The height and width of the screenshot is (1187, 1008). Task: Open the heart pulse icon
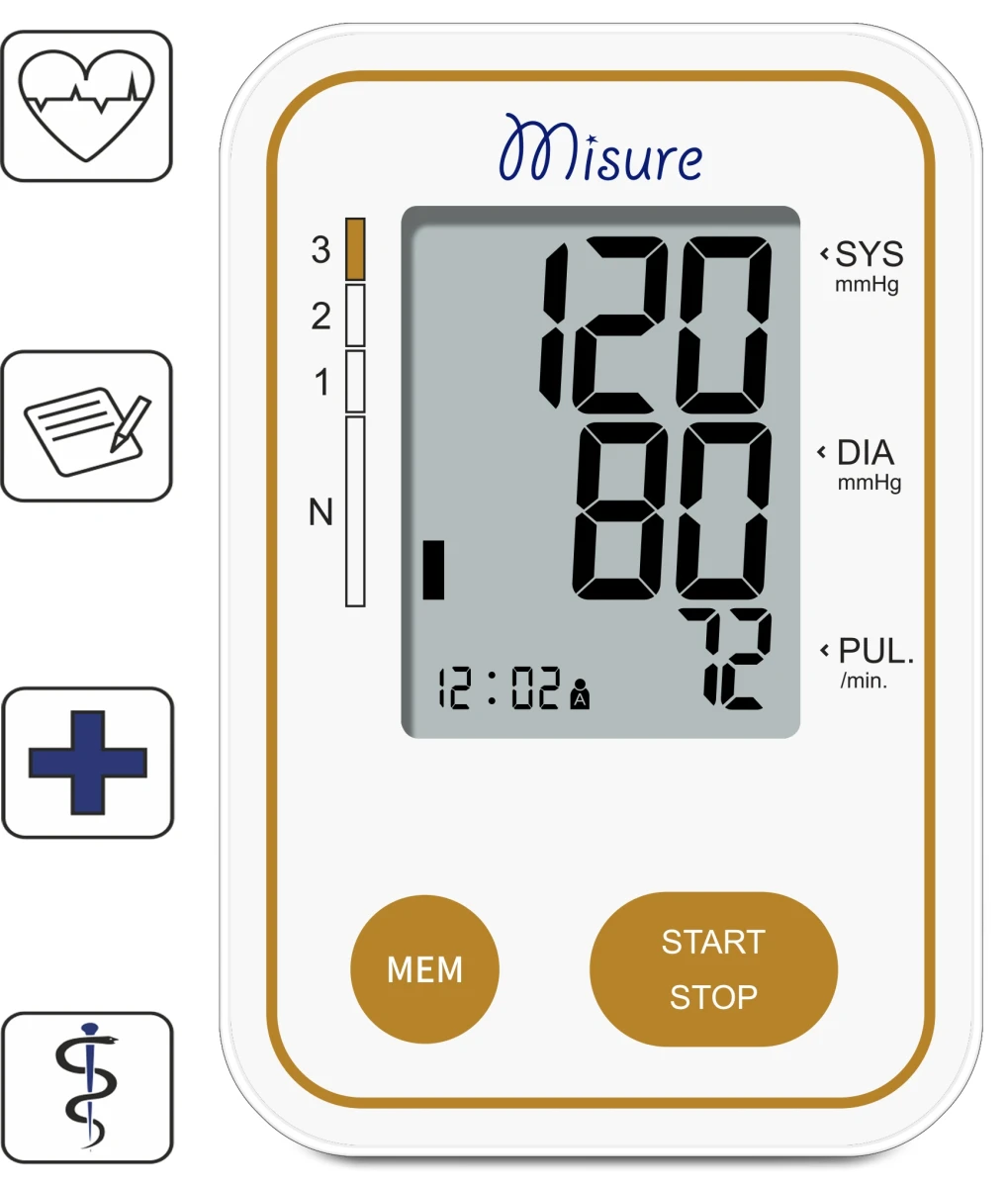pos(87,107)
